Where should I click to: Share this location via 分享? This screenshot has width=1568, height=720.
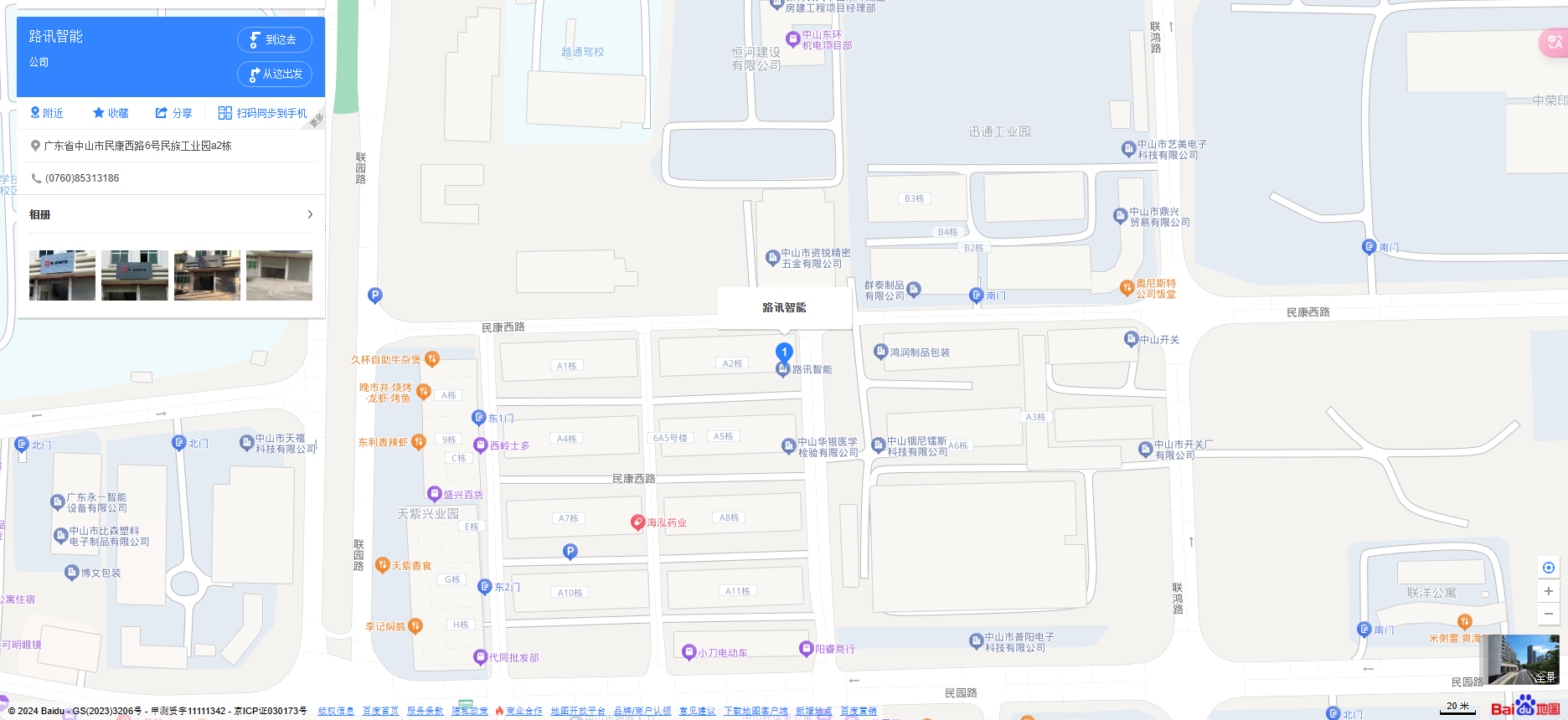point(173,113)
